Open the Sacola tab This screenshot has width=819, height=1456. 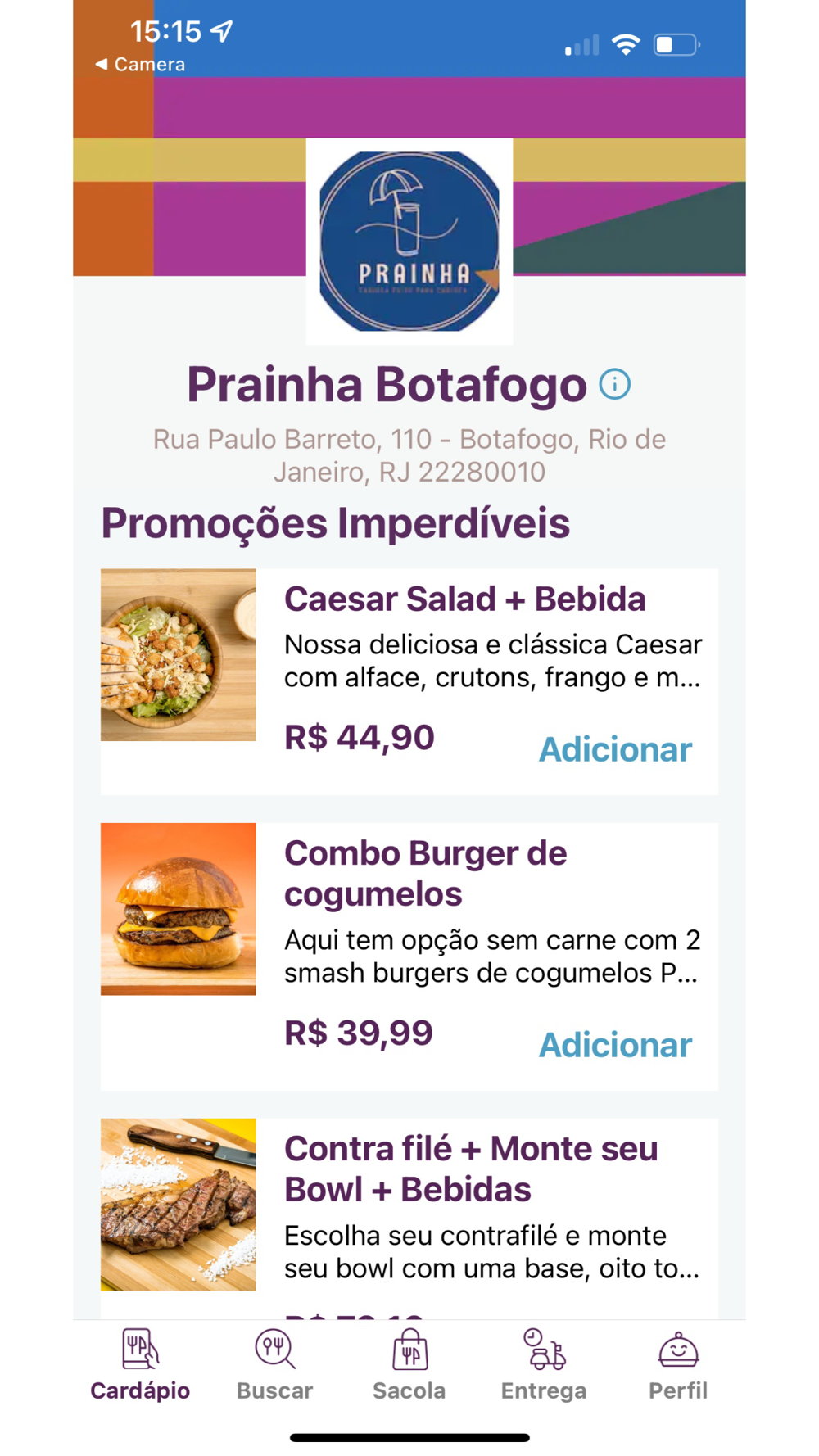tap(409, 1366)
